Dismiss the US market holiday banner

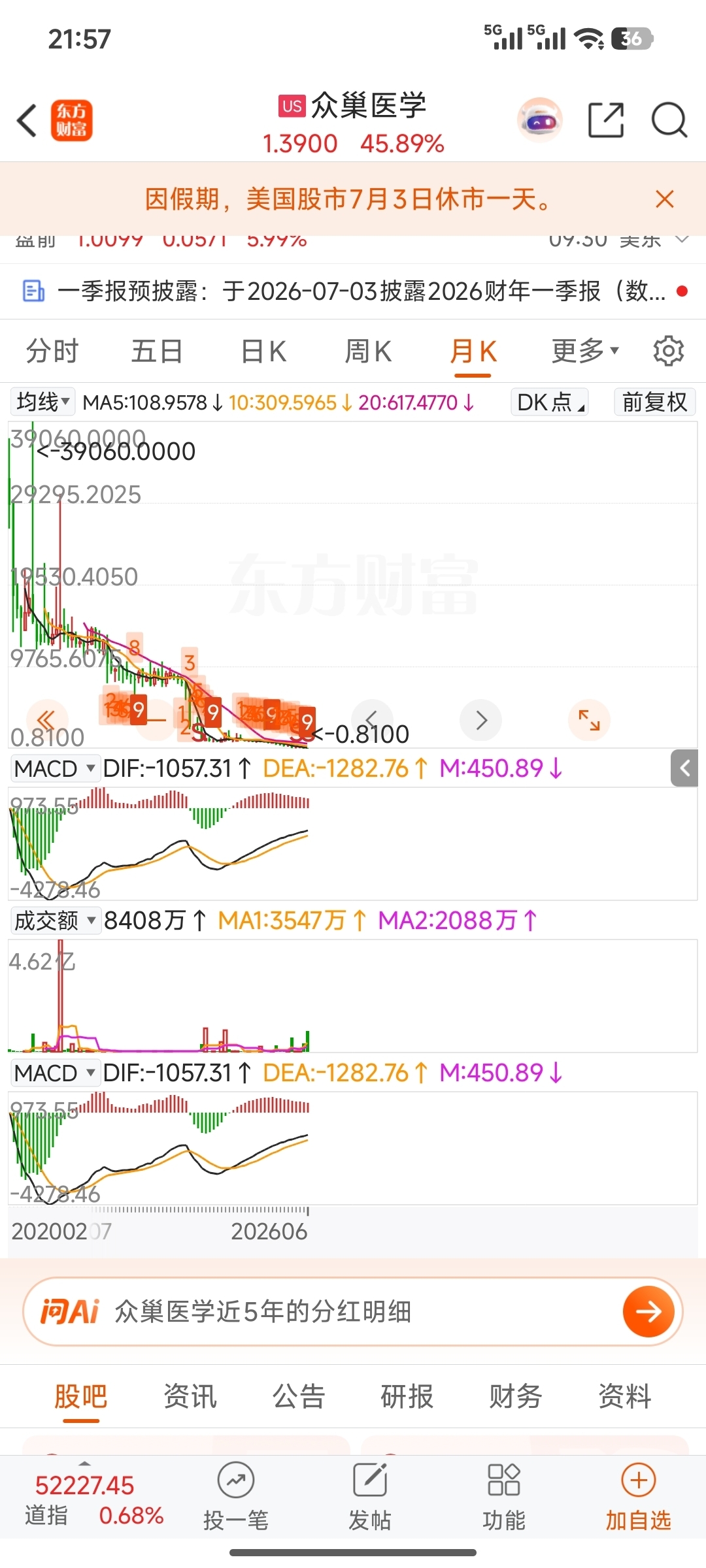pos(664,199)
